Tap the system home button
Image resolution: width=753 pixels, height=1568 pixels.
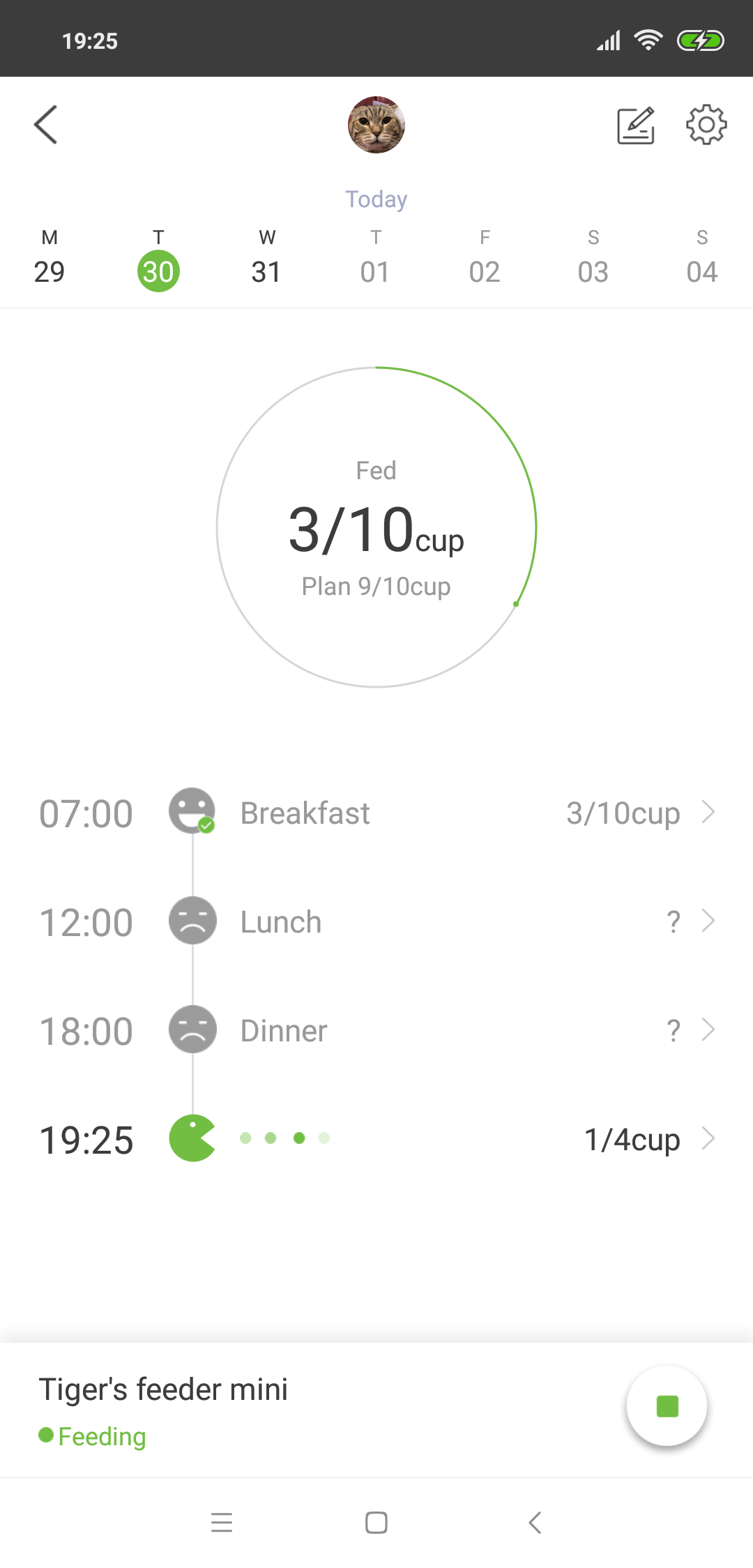click(376, 1523)
